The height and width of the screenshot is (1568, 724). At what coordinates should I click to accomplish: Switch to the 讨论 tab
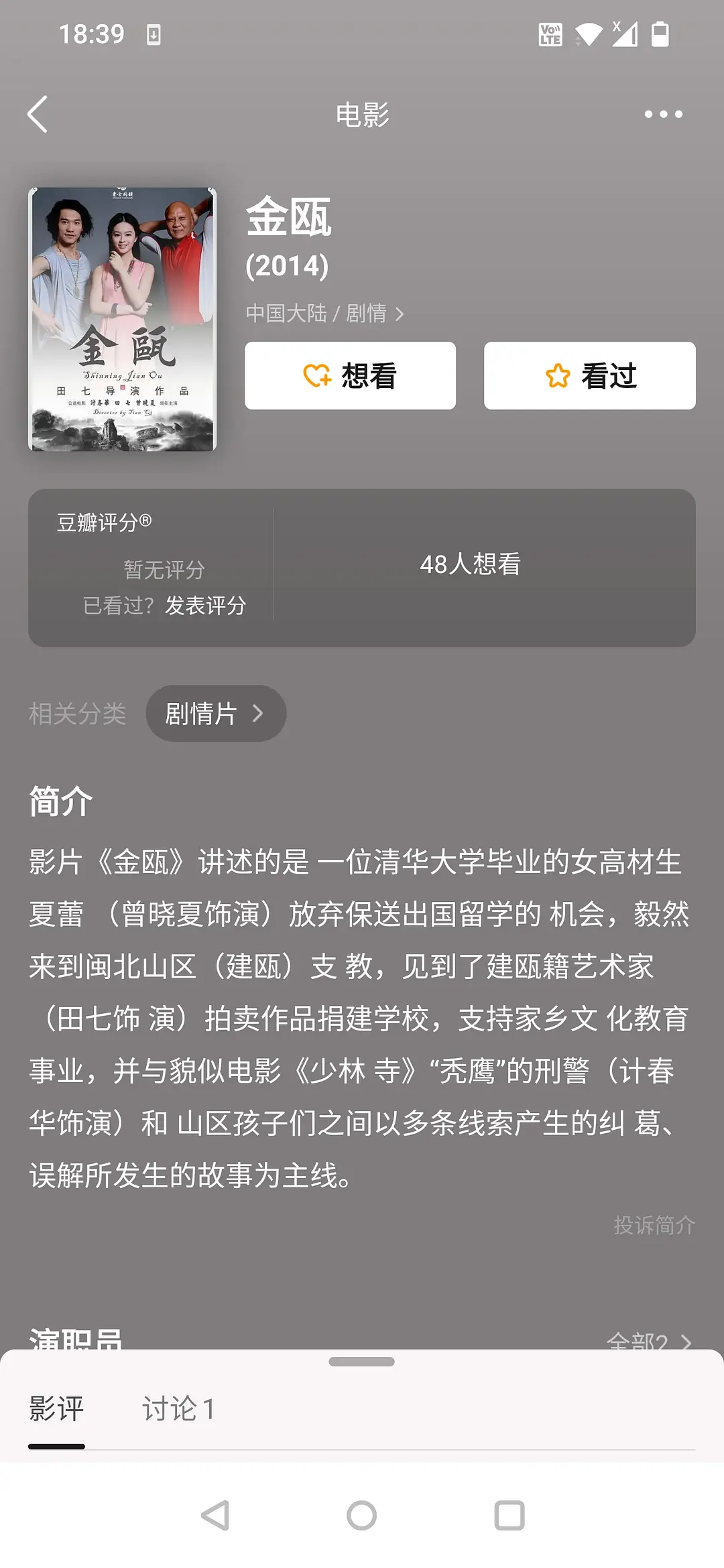[178, 1409]
